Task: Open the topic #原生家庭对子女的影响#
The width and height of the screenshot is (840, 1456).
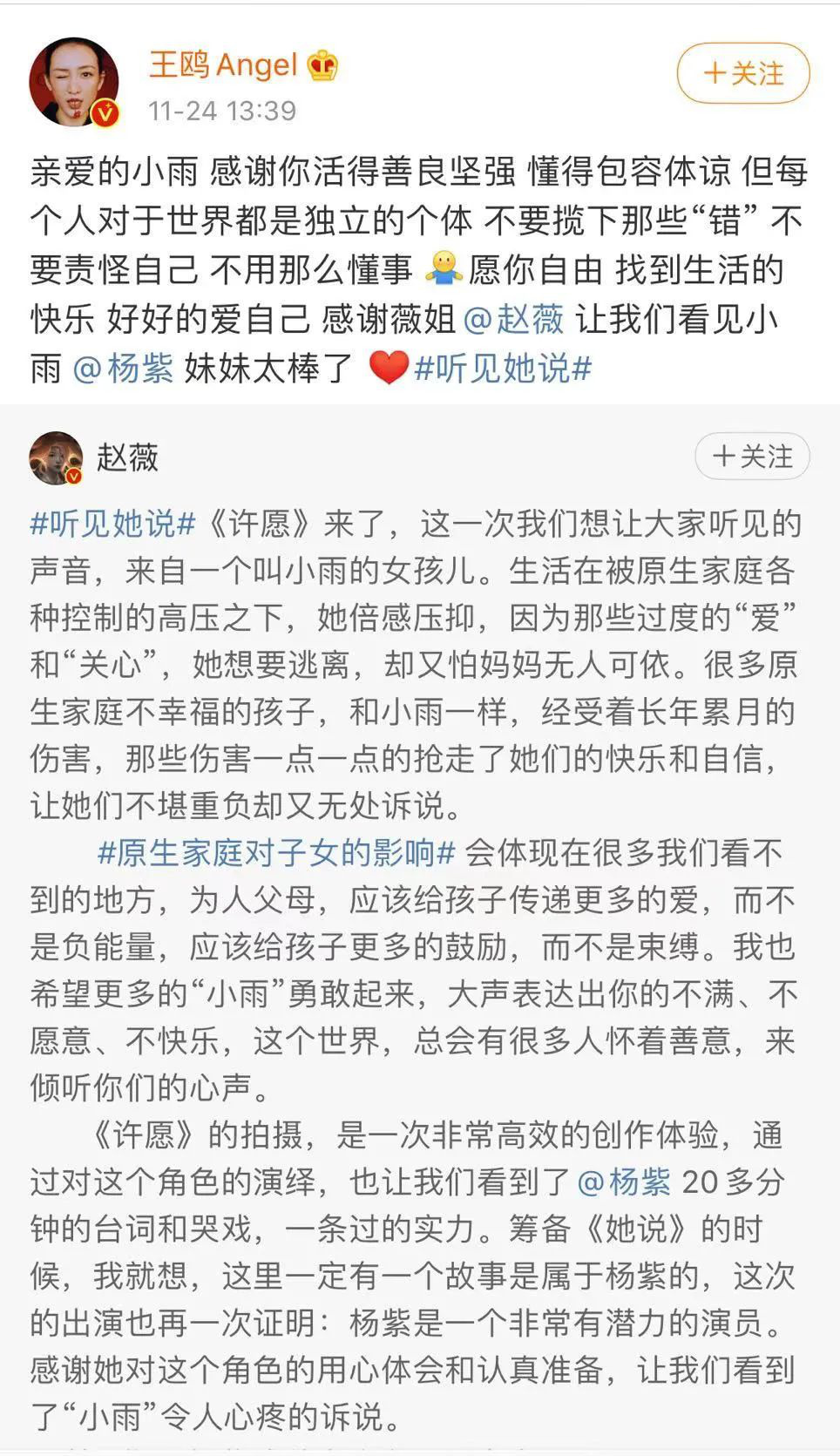Action: [x=276, y=852]
